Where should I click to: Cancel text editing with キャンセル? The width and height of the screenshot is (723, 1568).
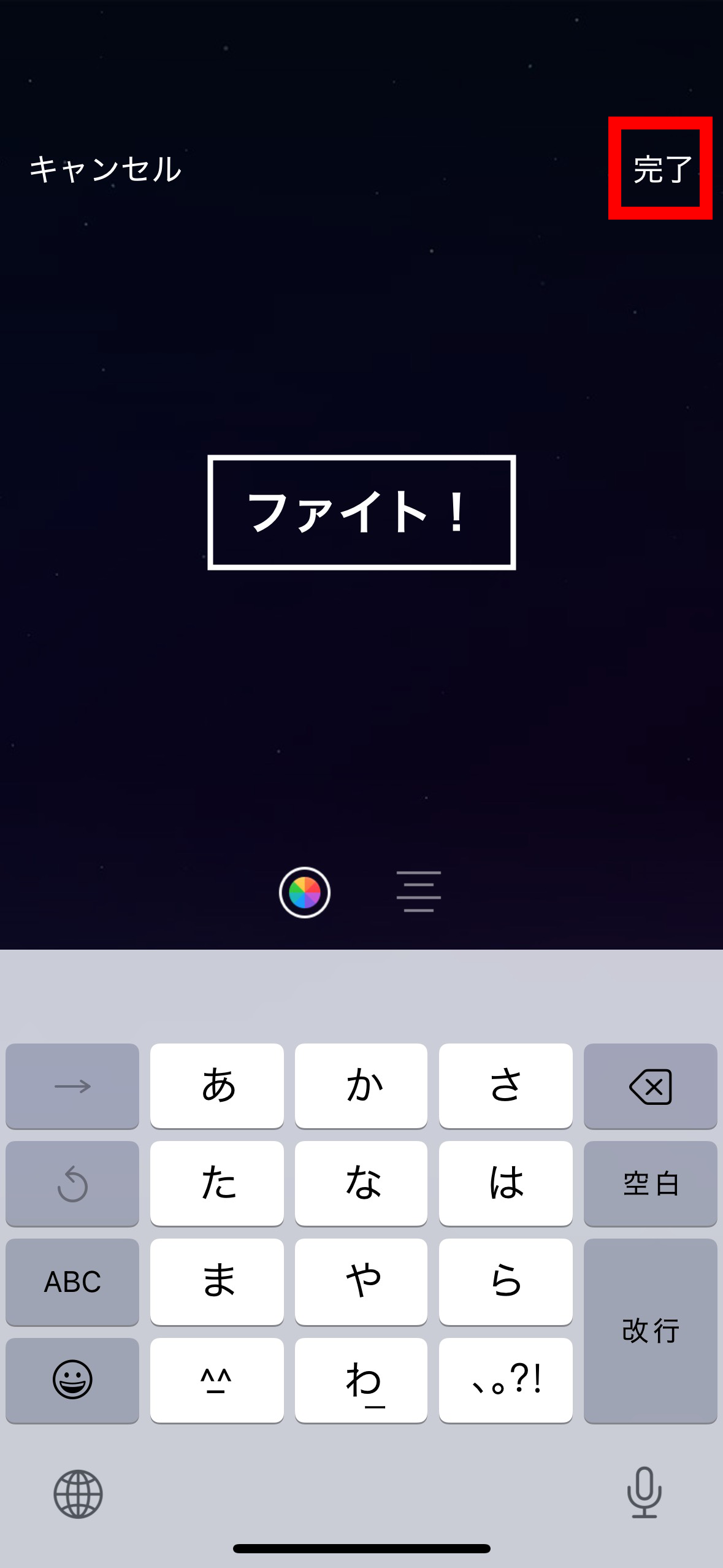click(105, 169)
